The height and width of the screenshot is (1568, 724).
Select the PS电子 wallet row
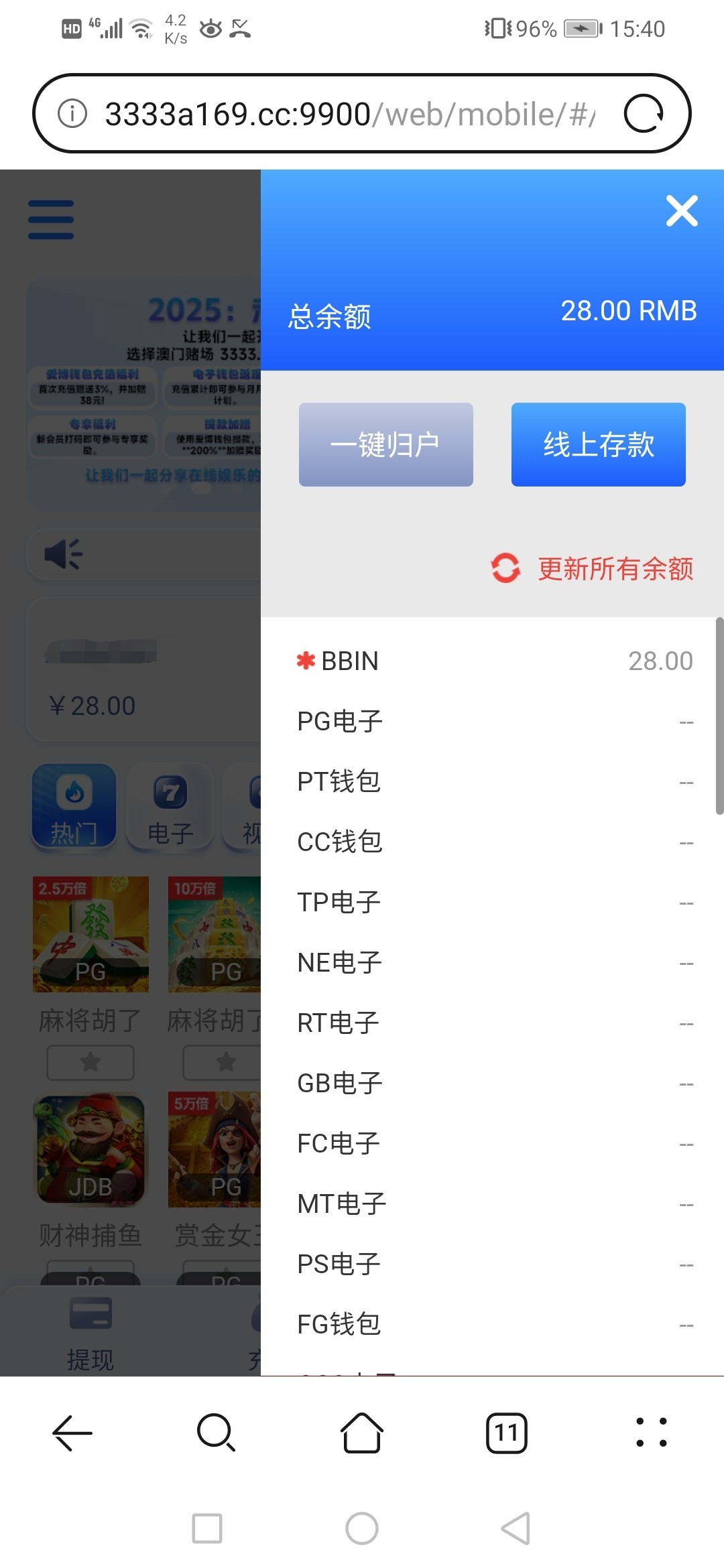coord(493,1264)
